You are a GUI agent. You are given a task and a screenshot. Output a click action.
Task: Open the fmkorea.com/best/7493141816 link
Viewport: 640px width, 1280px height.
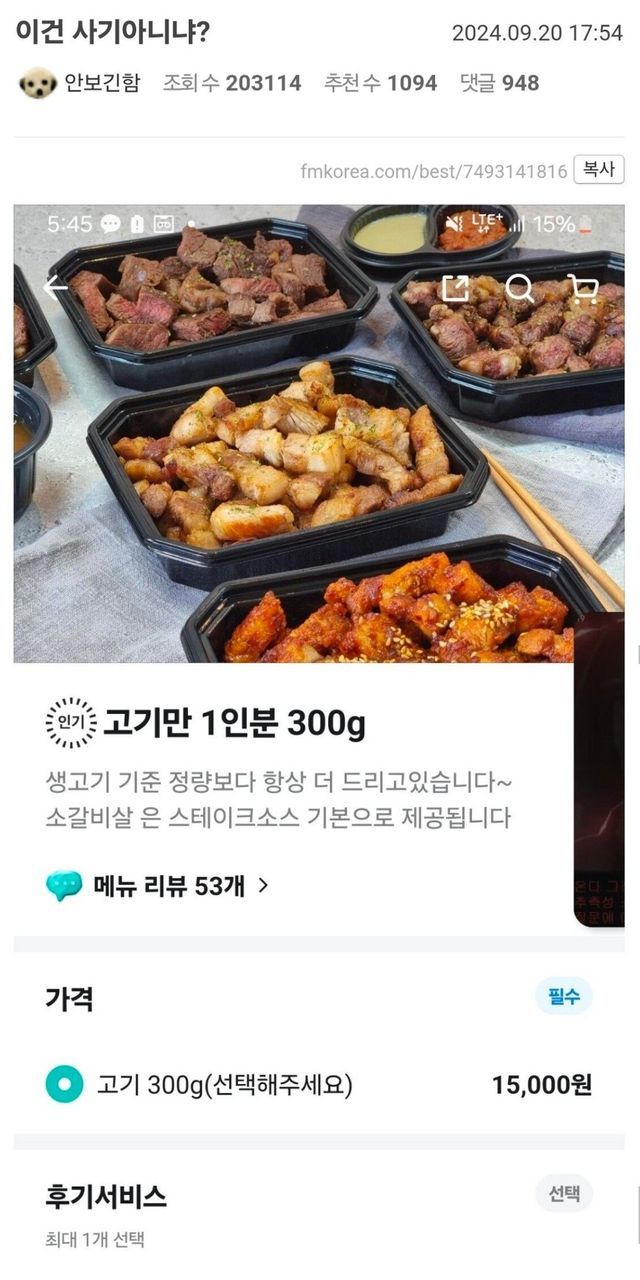click(x=433, y=171)
